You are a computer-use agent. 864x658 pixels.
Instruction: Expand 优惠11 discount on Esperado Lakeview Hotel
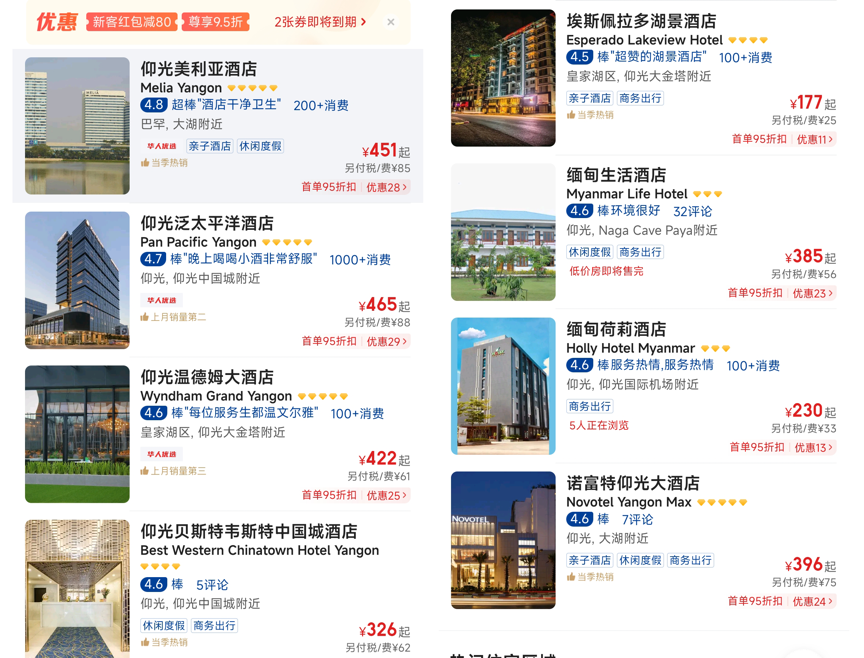pos(814,139)
